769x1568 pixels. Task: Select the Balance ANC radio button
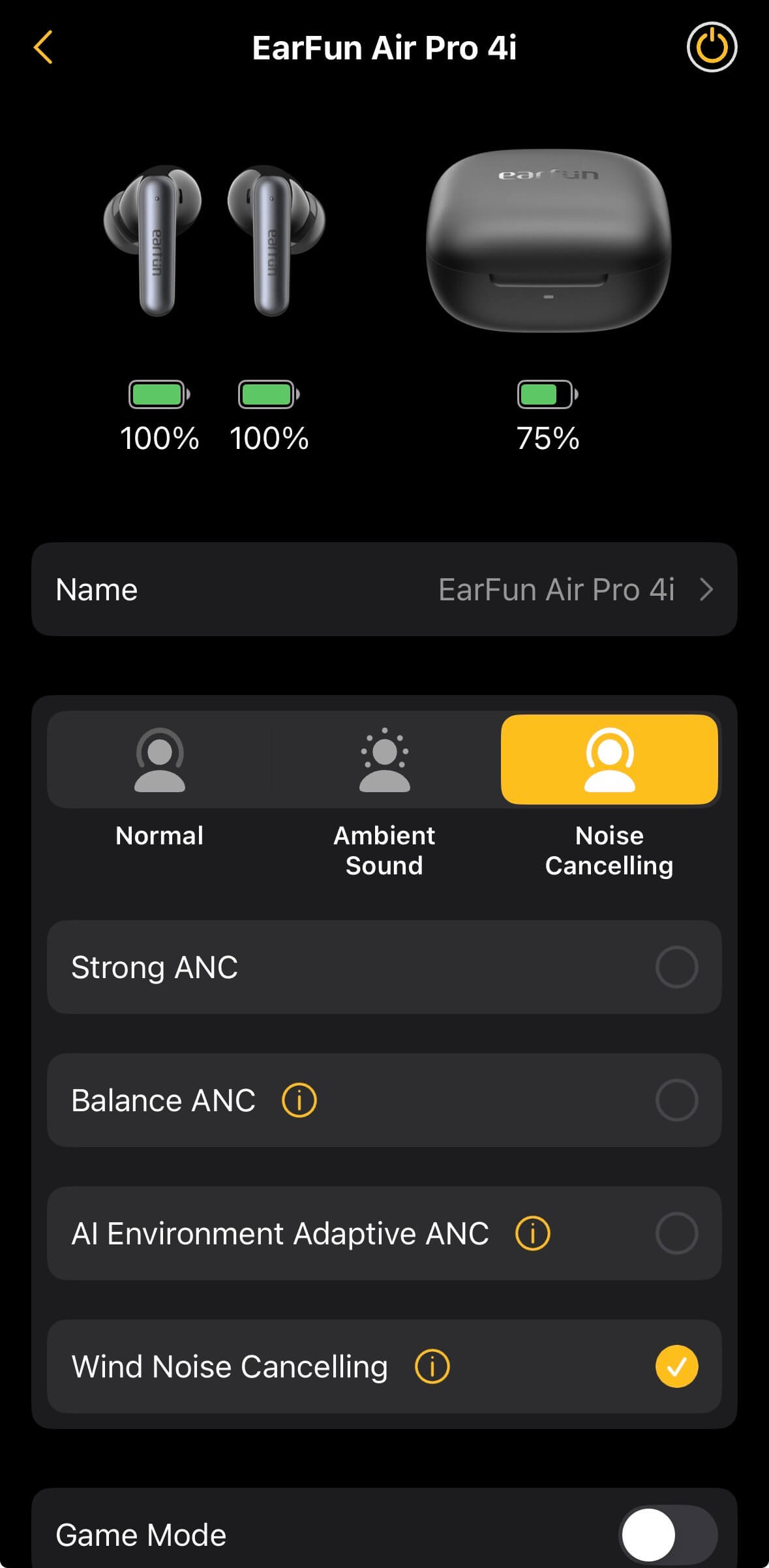676,1099
